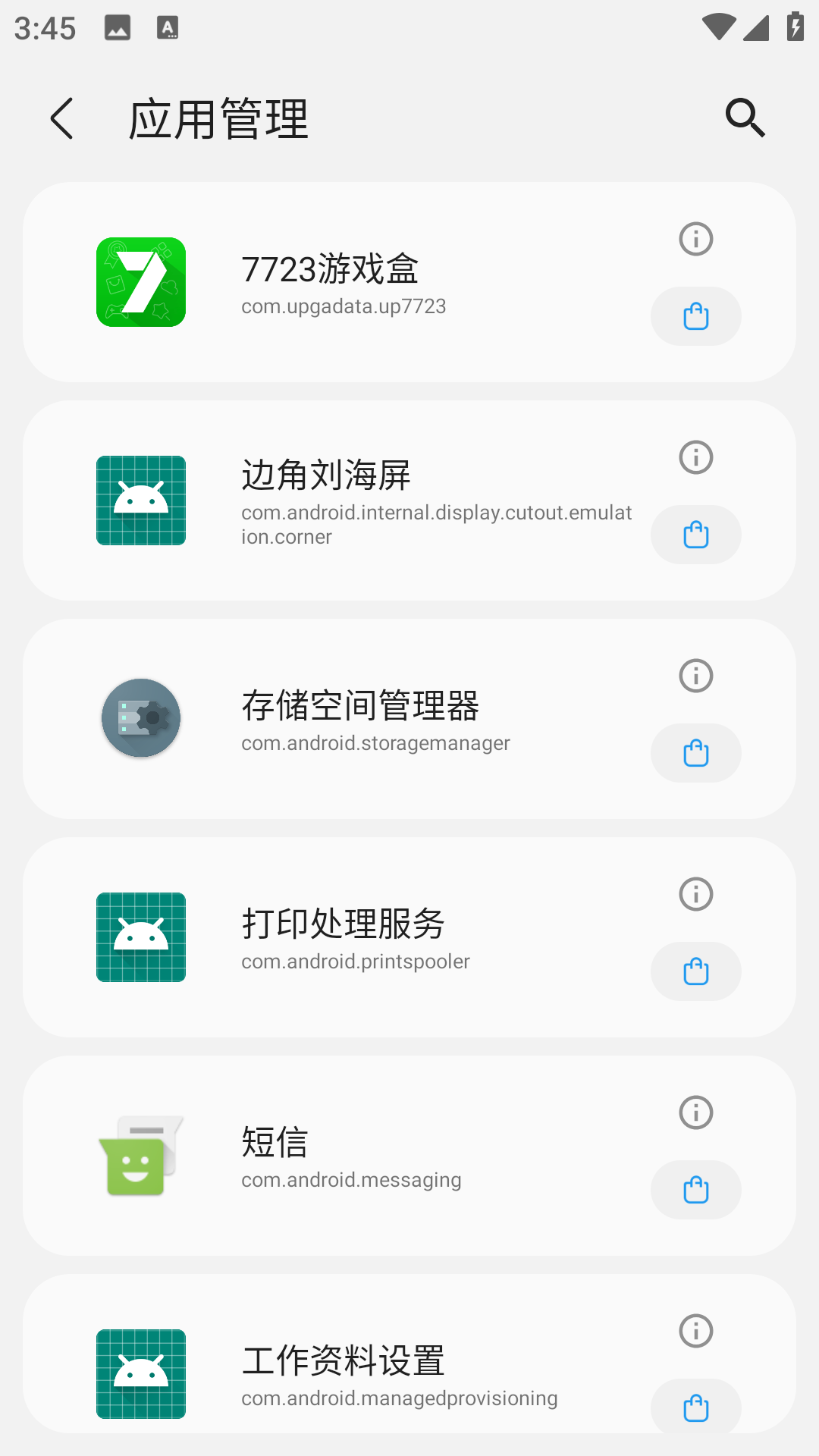Image resolution: width=819 pixels, height=1456 pixels.
Task: Show info for 工作资料设置
Action: pos(695,1331)
